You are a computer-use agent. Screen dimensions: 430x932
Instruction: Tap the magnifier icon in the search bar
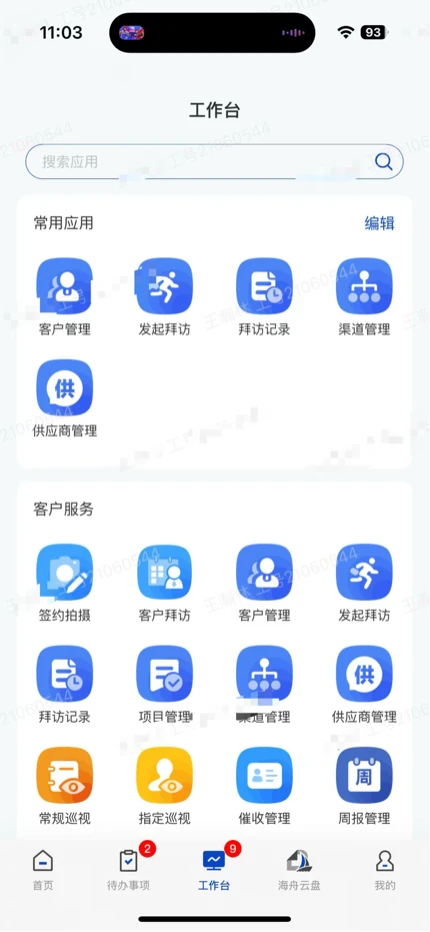pyautogui.click(x=384, y=162)
